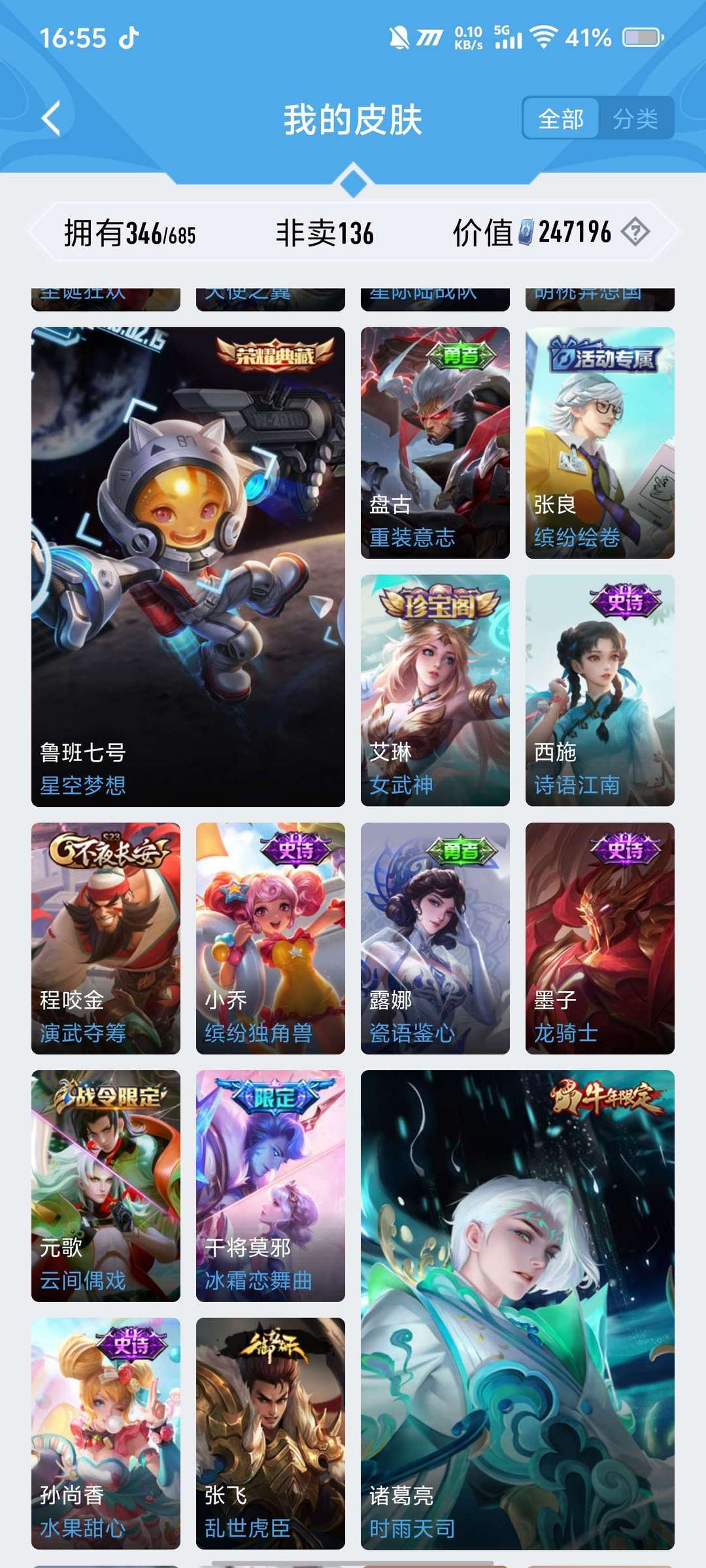View 孙尚香 水果甜心 skin
This screenshot has width=706, height=1568.
click(x=106, y=1433)
